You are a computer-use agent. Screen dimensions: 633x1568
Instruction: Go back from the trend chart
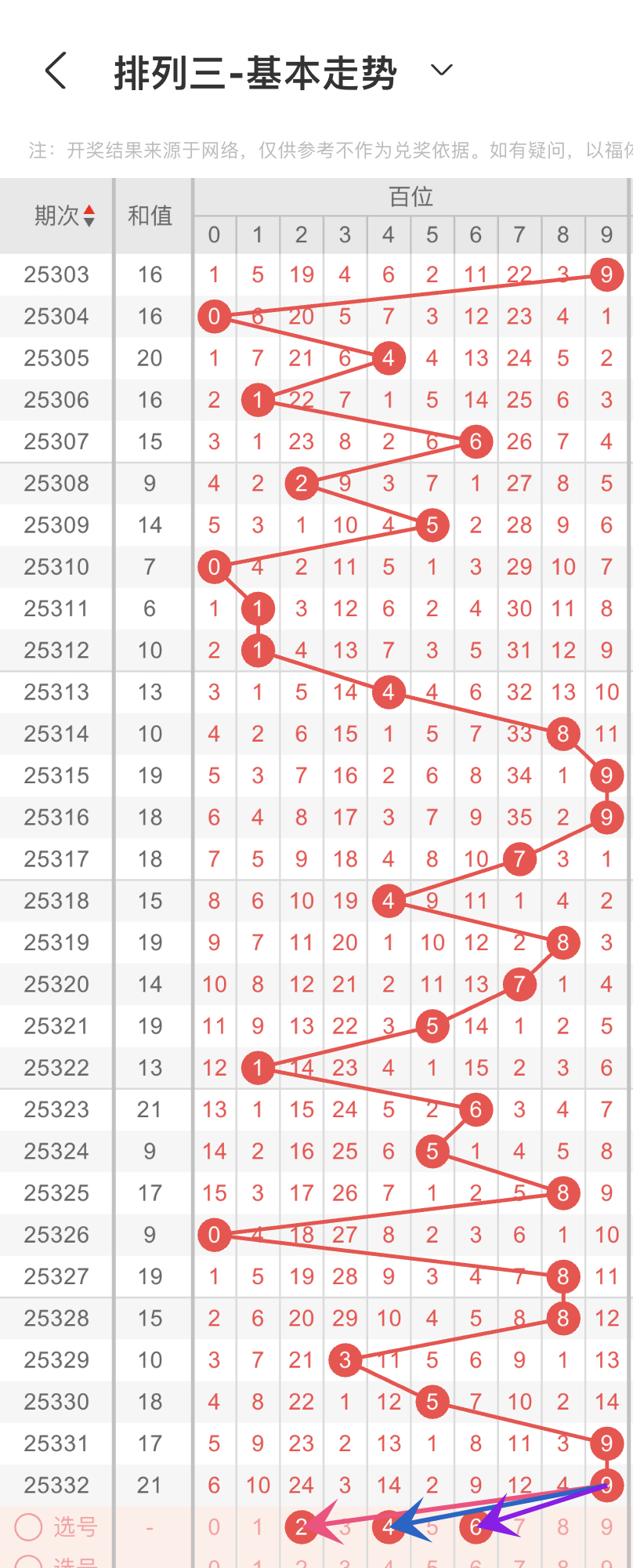pos(56,71)
